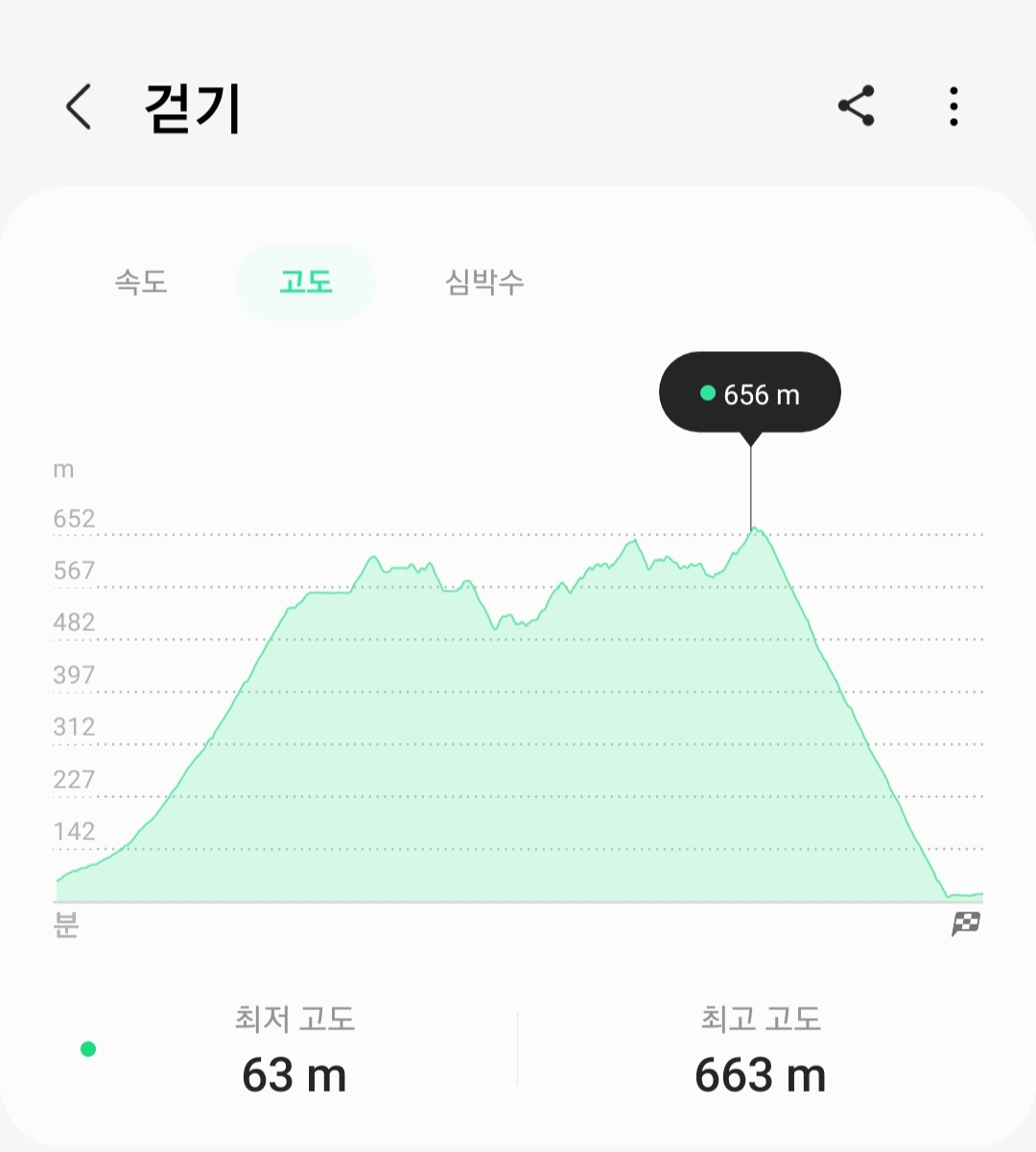This screenshot has height=1152, width=1036.
Task: Switch to the 심박수 tab
Action: tap(484, 282)
